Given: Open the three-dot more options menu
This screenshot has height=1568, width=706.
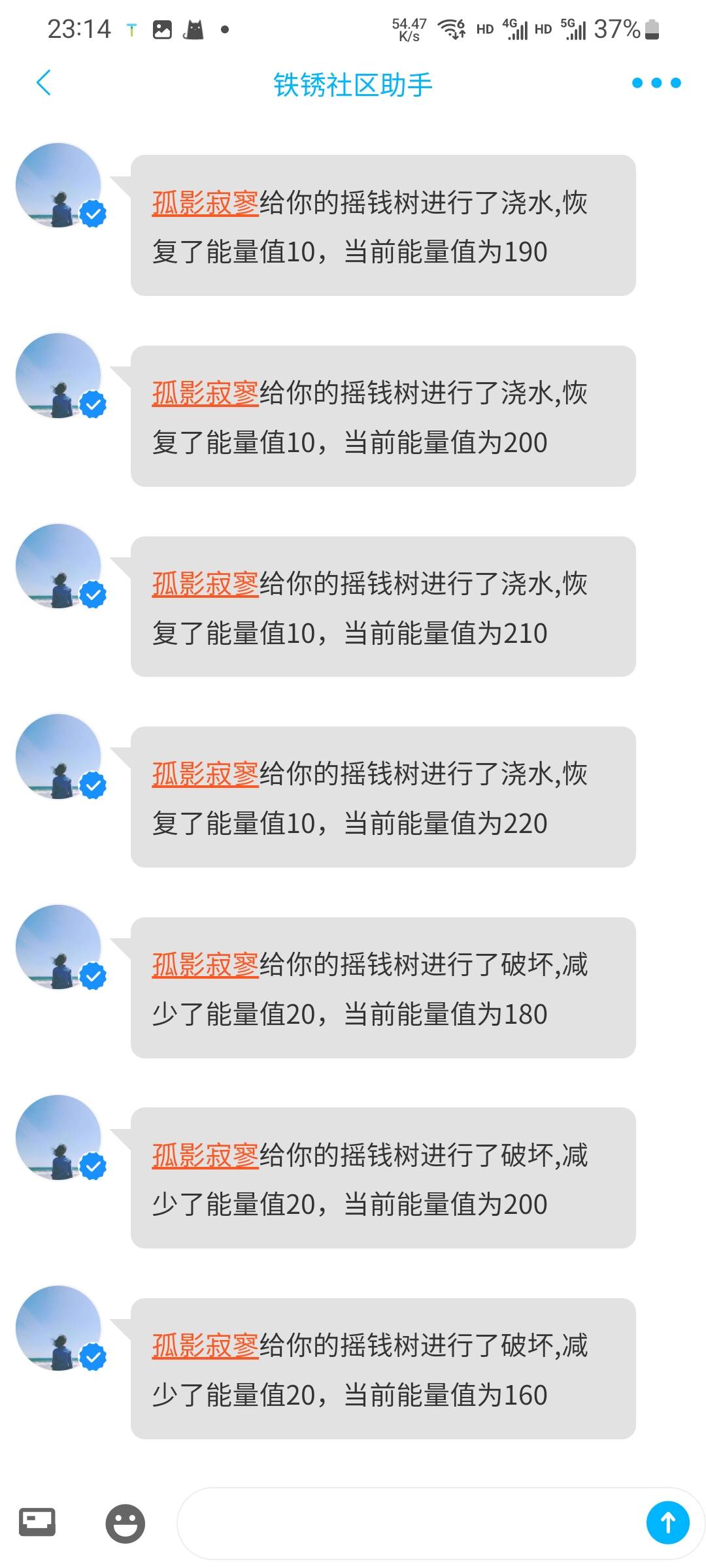Looking at the screenshot, I should 656,83.
